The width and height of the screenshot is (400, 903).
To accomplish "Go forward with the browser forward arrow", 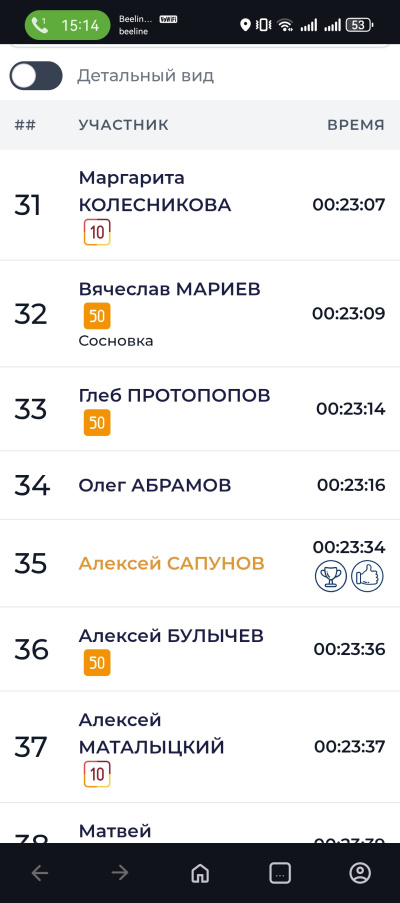I will [x=120, y=873].
